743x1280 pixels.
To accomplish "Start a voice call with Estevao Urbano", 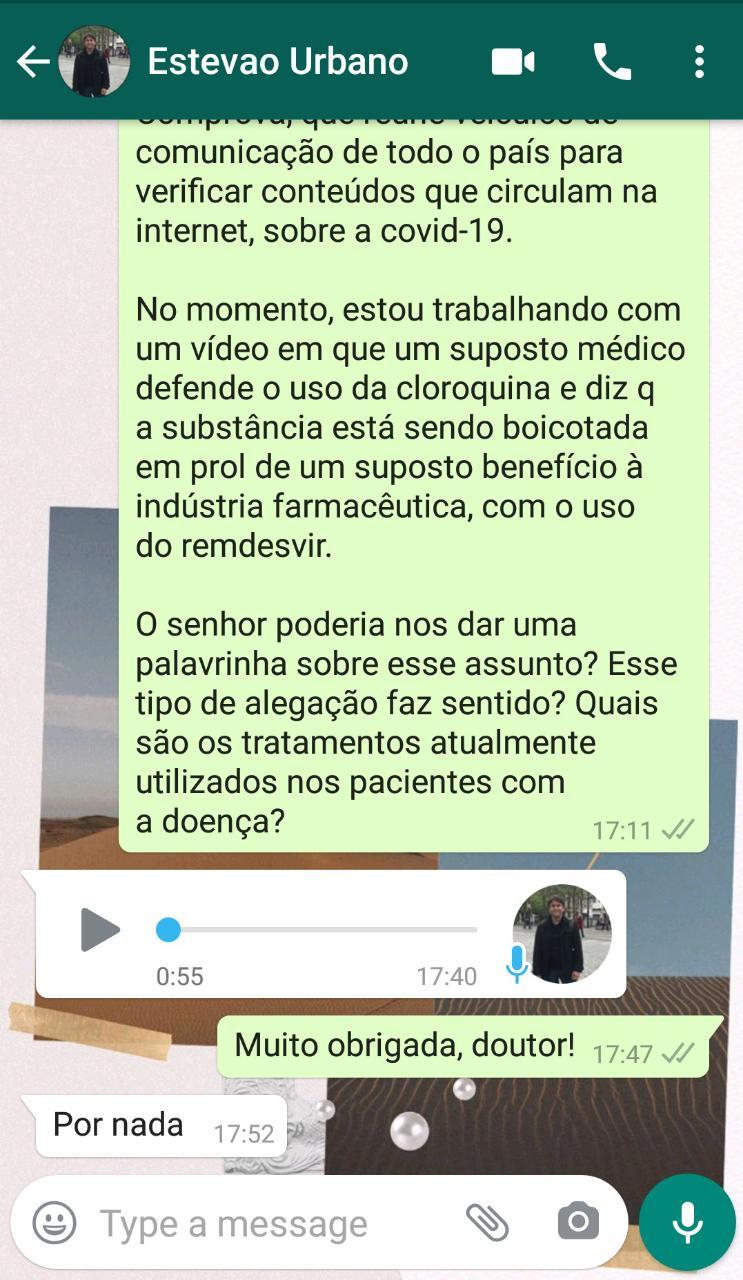I will (612, 62).
